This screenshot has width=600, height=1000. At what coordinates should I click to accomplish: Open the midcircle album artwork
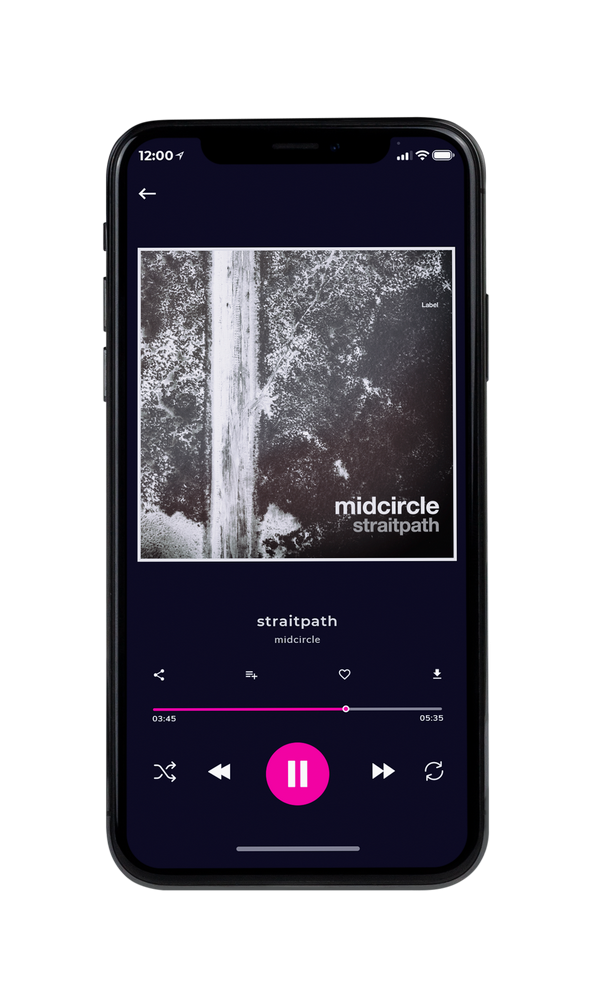point(296,404)
